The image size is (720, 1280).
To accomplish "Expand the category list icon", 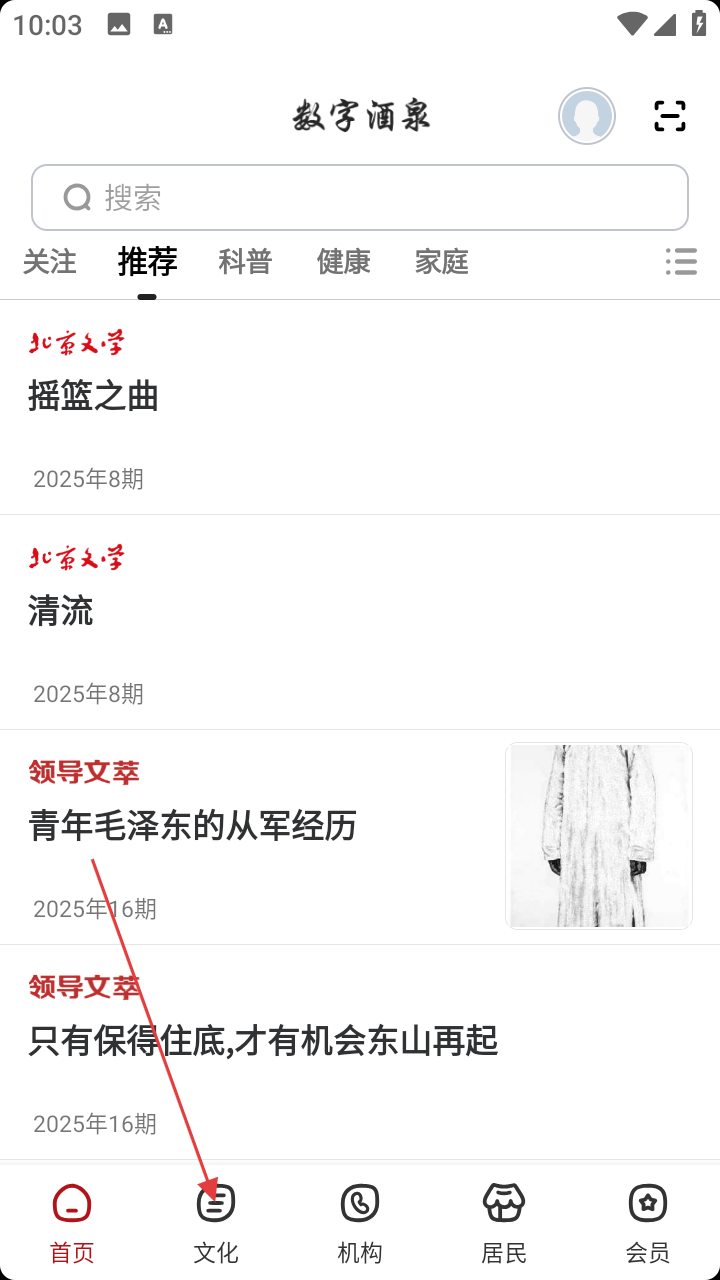I will 681,262.
